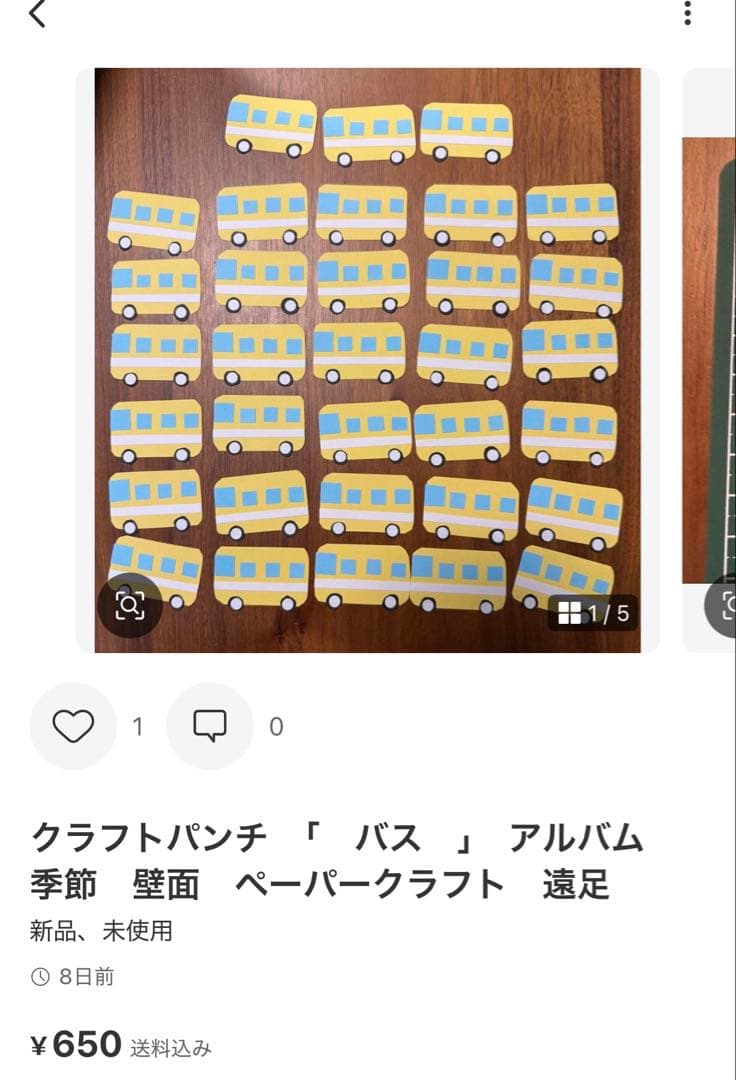Expand the bus photo to full screen
Viewport: 736px width, 1080px height.
(x=370, y=350)
